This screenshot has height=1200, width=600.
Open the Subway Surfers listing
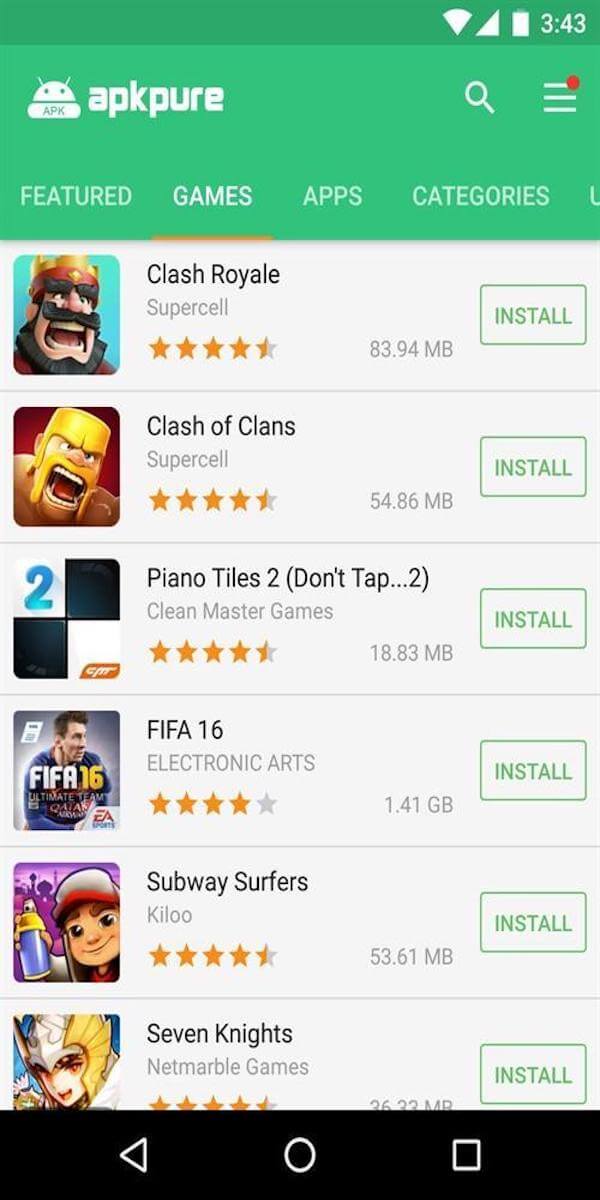pyautogui.click(x=227, y=882)
